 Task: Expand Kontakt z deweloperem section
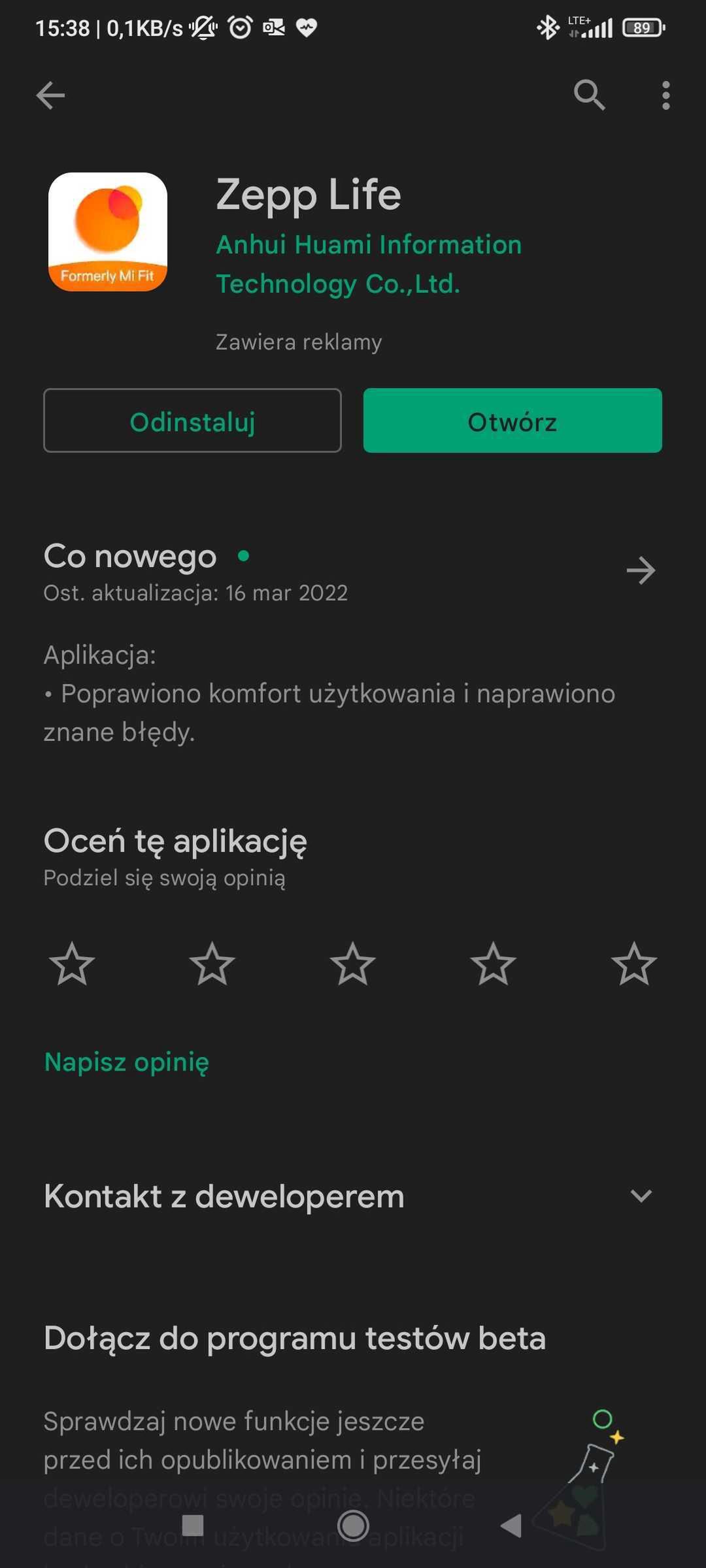pyautogui.click(x=641, y=1196)
